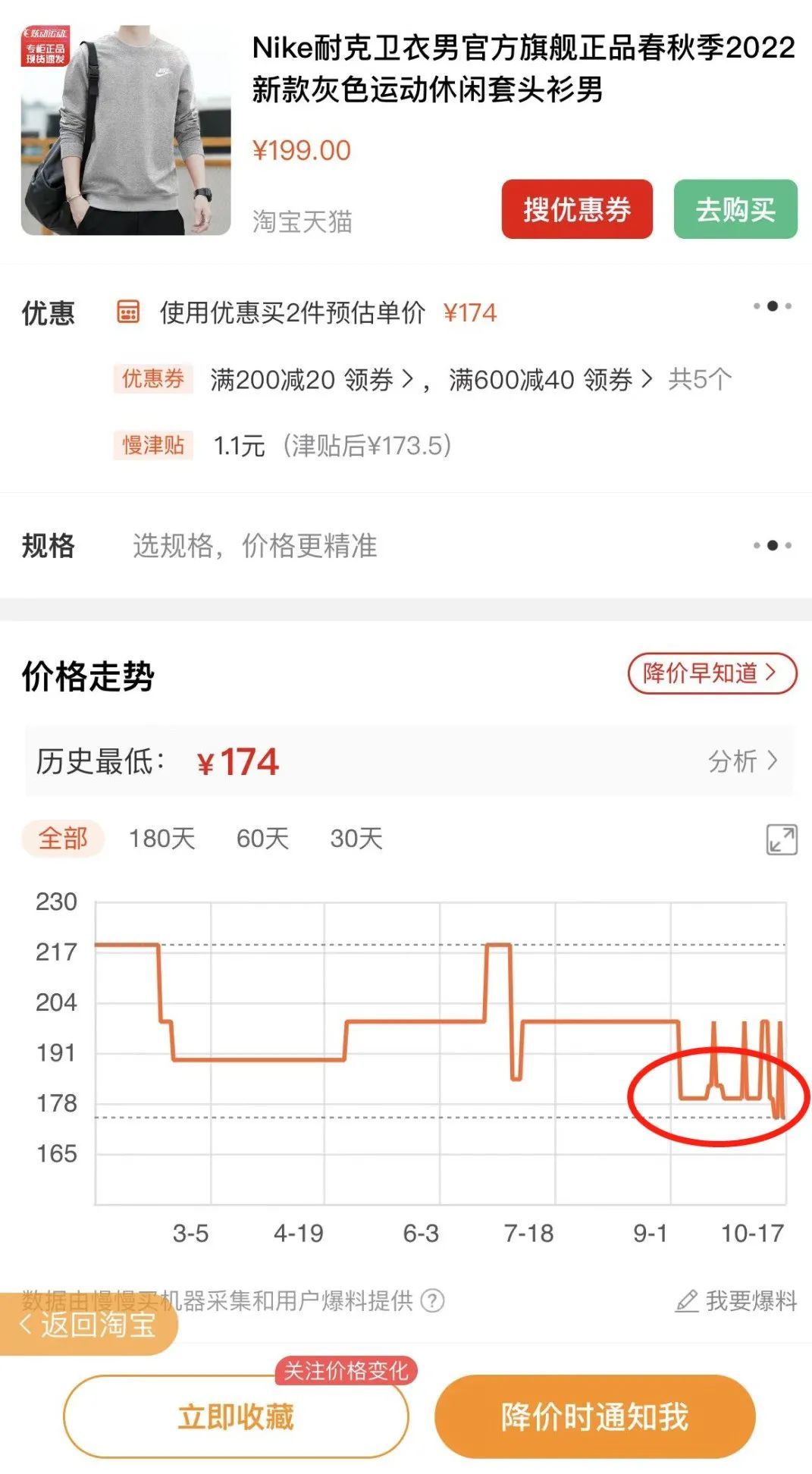Claim the 满200减20 coupon
Screen dimensions: 812x1474
(312, 379)
